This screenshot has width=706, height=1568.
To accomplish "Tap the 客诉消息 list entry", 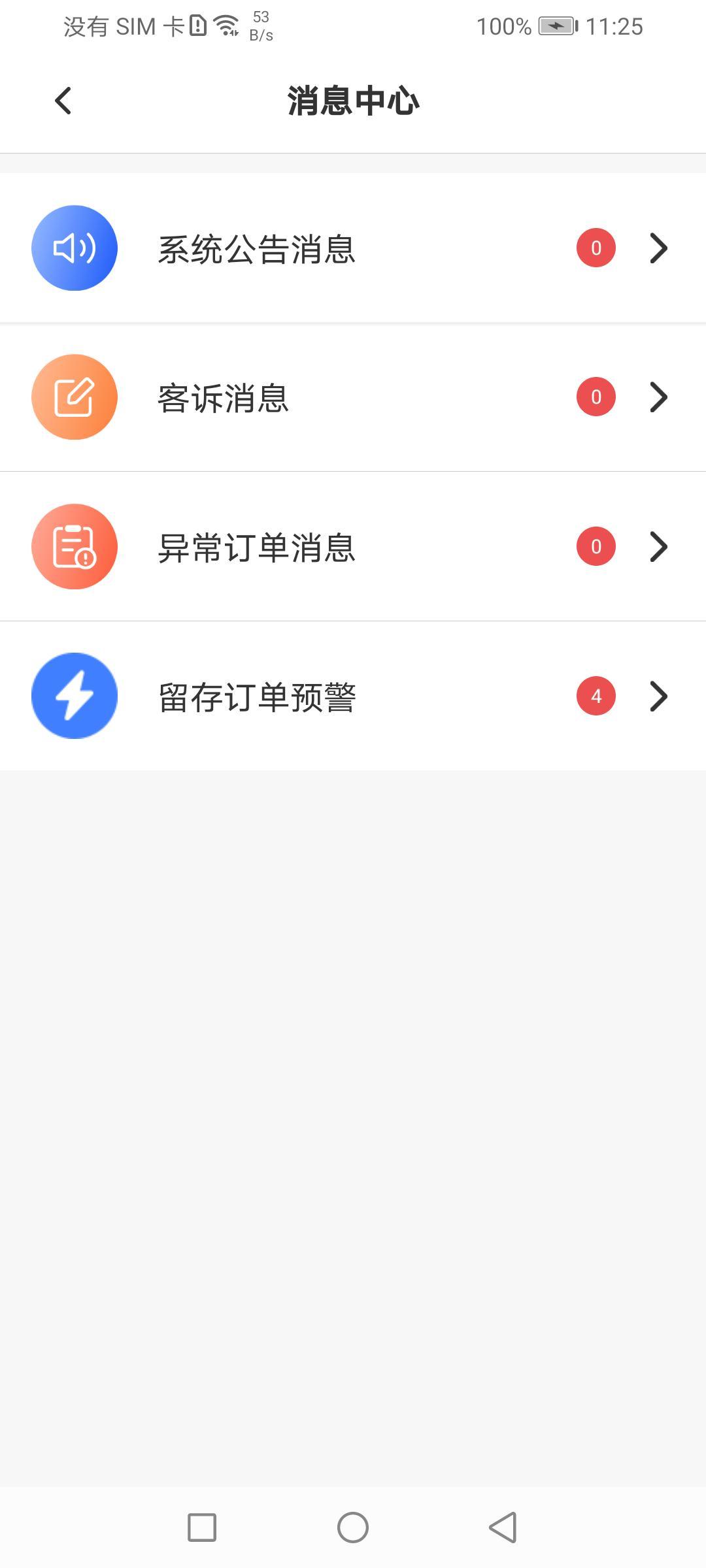I will pyautogui.click(x=224, y=396).
